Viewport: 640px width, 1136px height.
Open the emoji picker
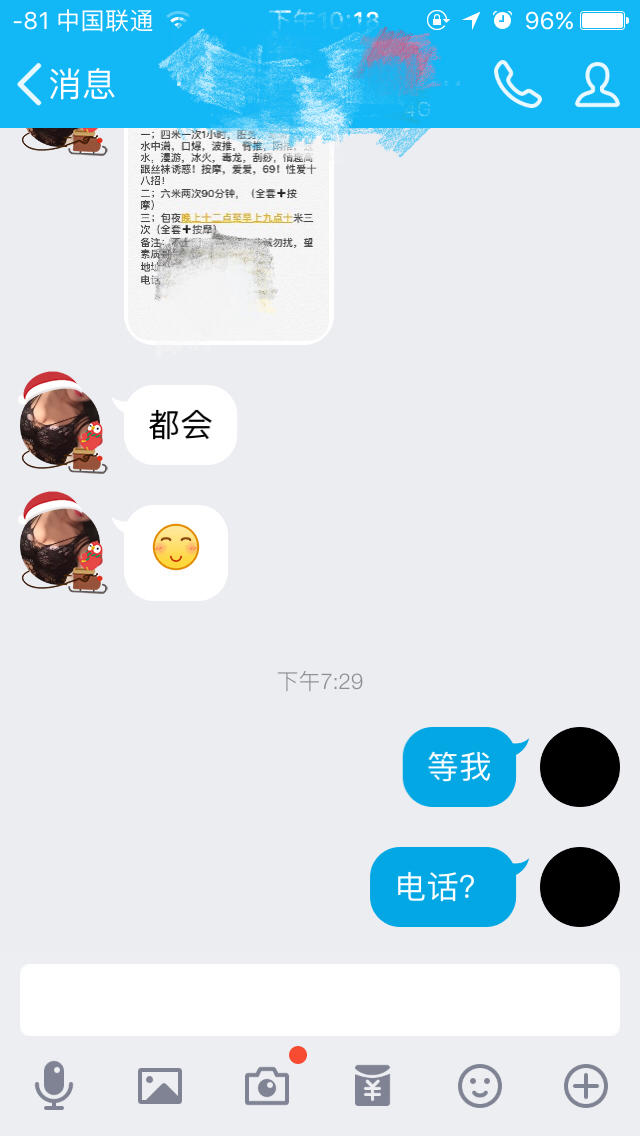[480, 1085]
